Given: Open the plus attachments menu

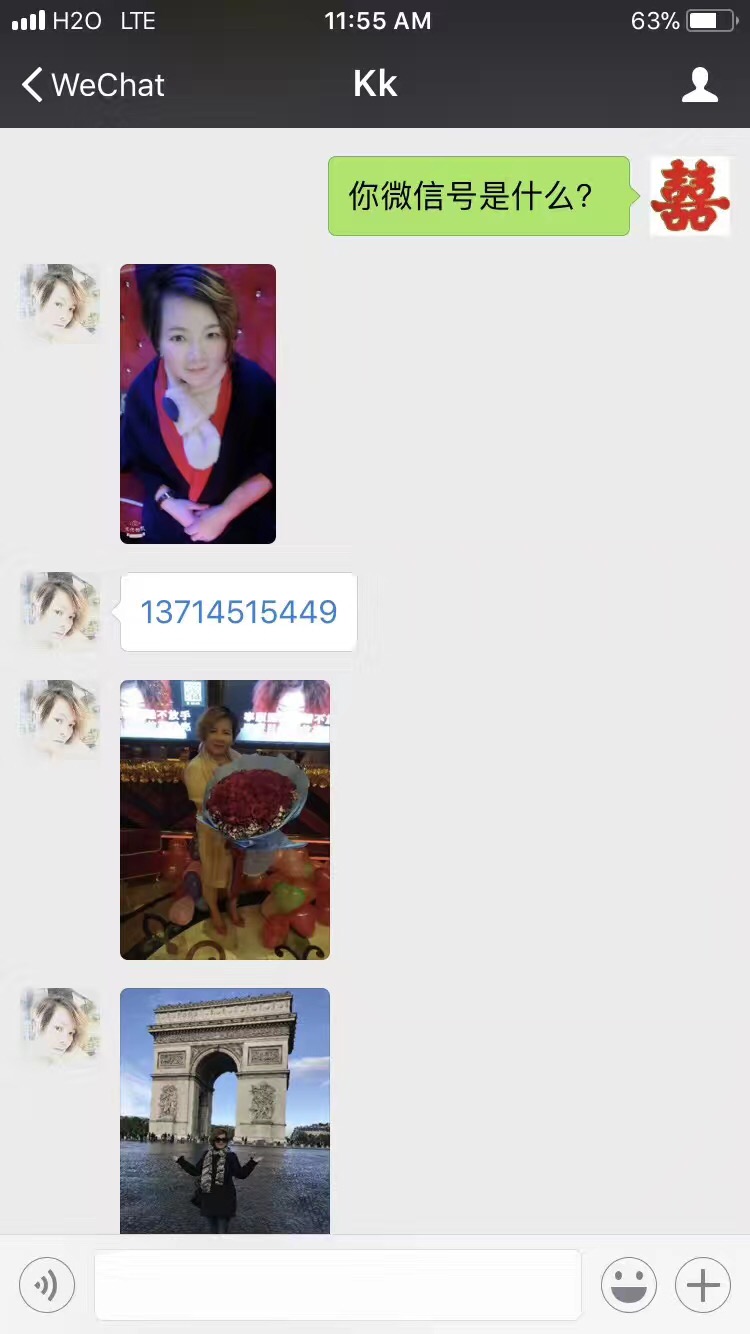Looking at the screenshot, I should pyautogui.click(x=703, y=1284).
